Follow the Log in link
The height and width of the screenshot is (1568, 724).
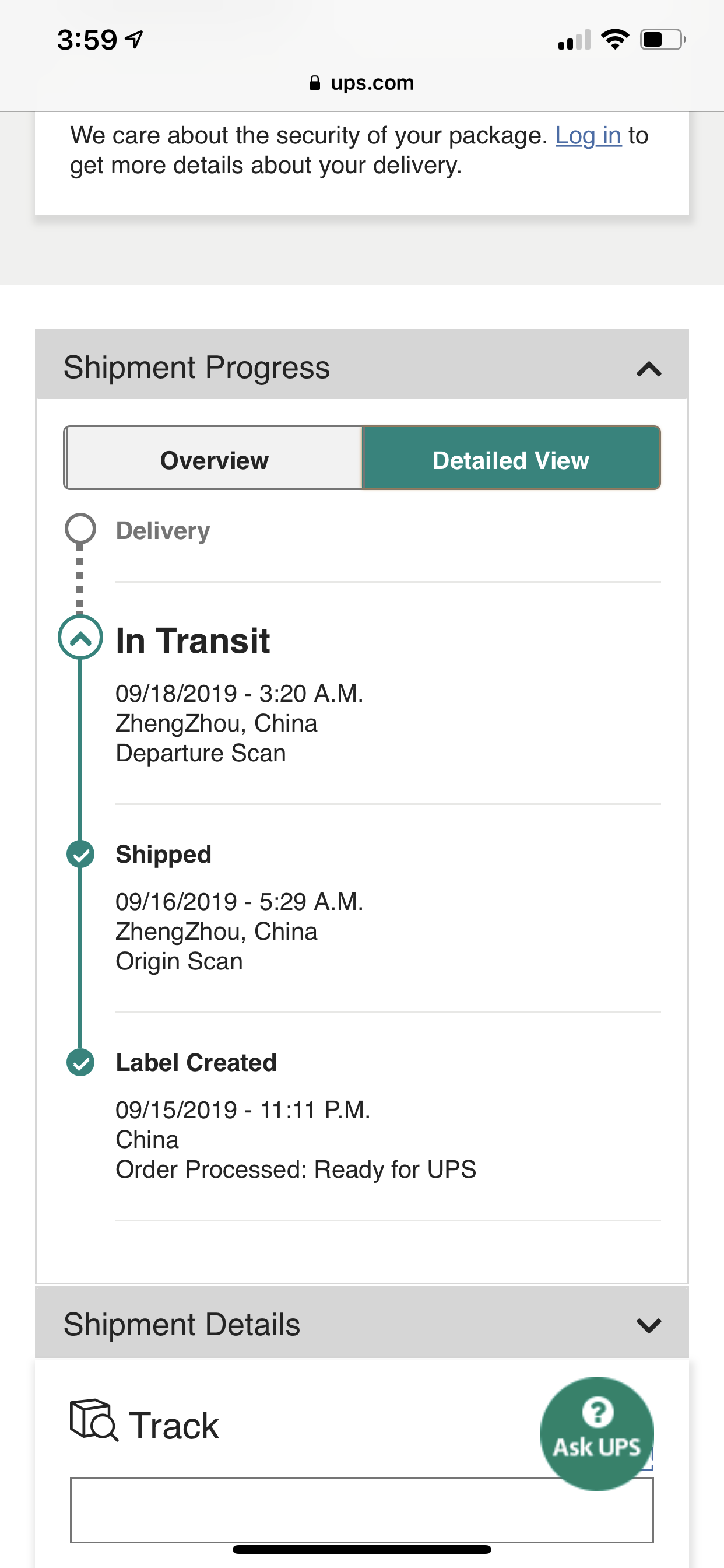click(588, 136)
